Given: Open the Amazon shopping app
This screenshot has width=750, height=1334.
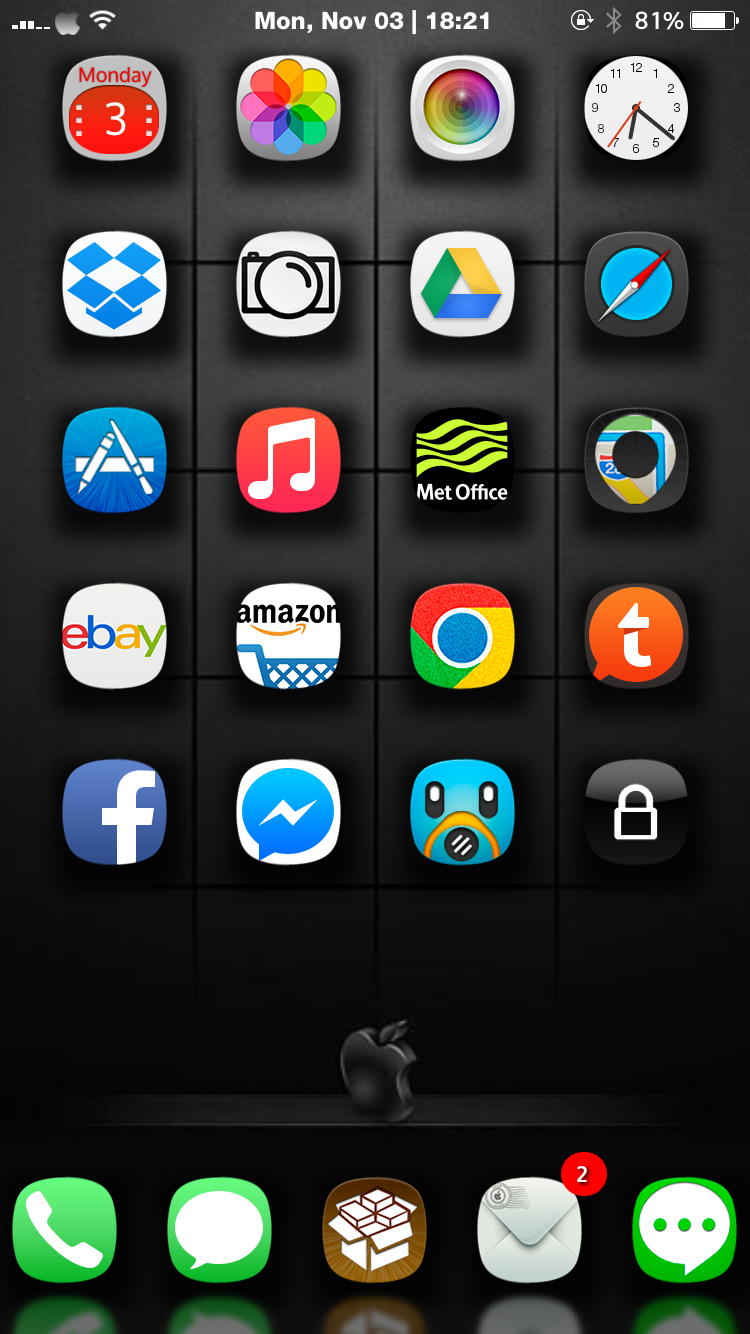Looking at the screenshot, I should (288, 636).
